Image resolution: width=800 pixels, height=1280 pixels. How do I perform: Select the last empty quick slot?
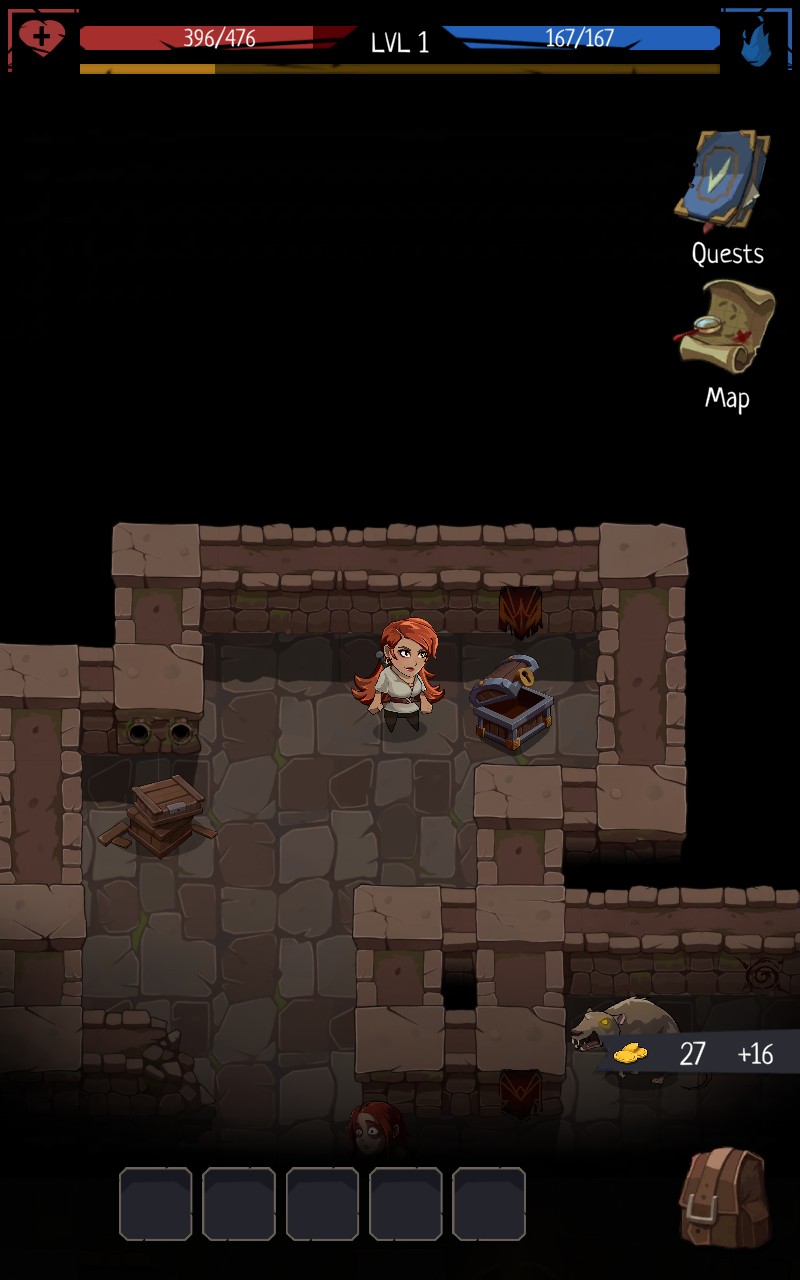coord(489,1204)
